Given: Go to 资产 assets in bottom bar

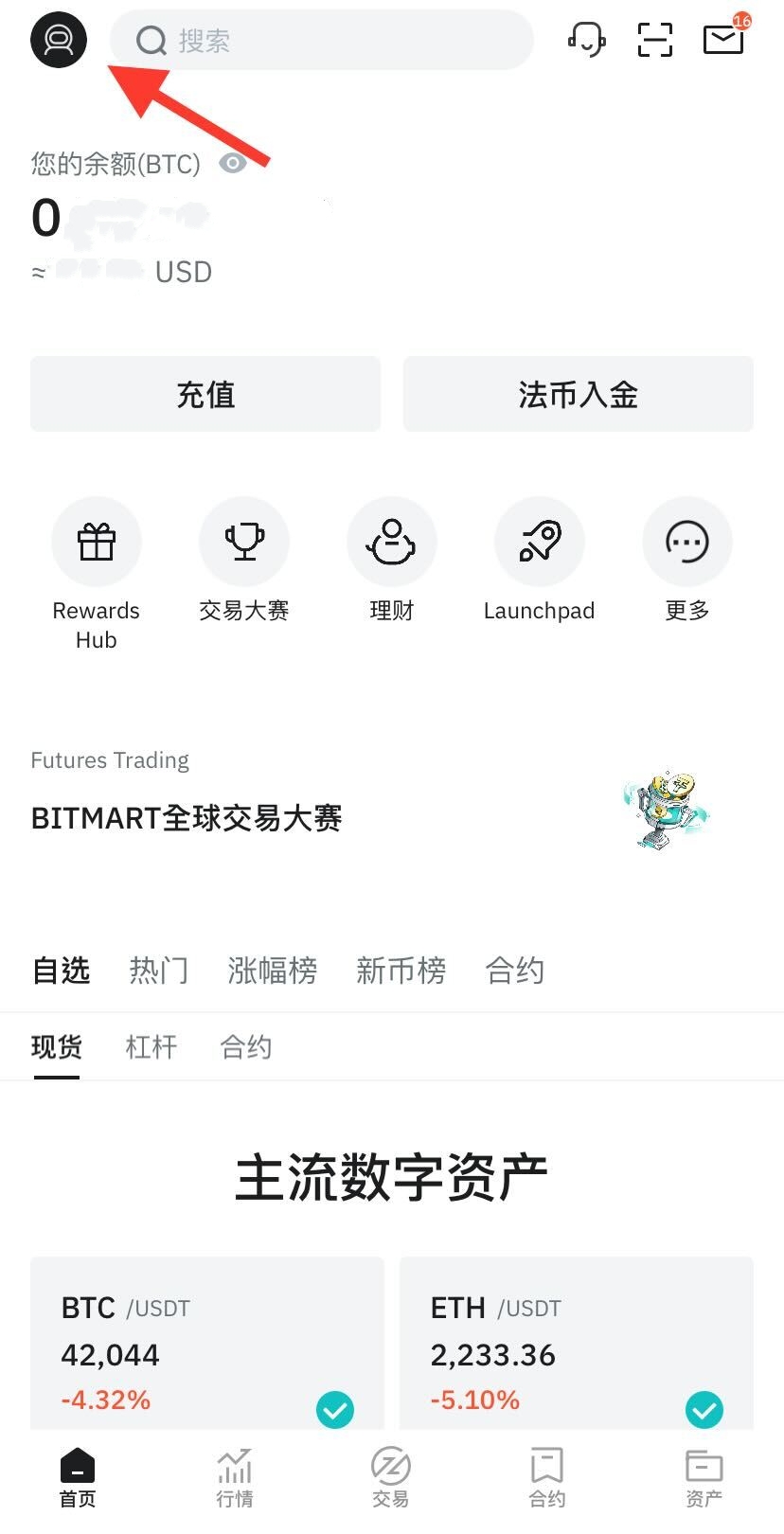Looking at the screenshot, I should coord(704,1477).
